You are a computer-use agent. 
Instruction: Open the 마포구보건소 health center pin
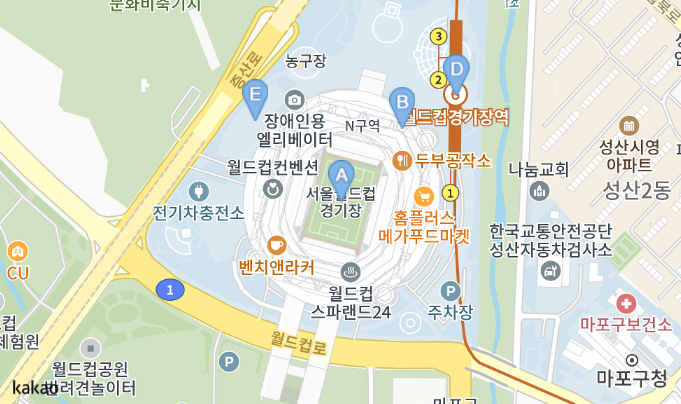click(x=626, y=303)
